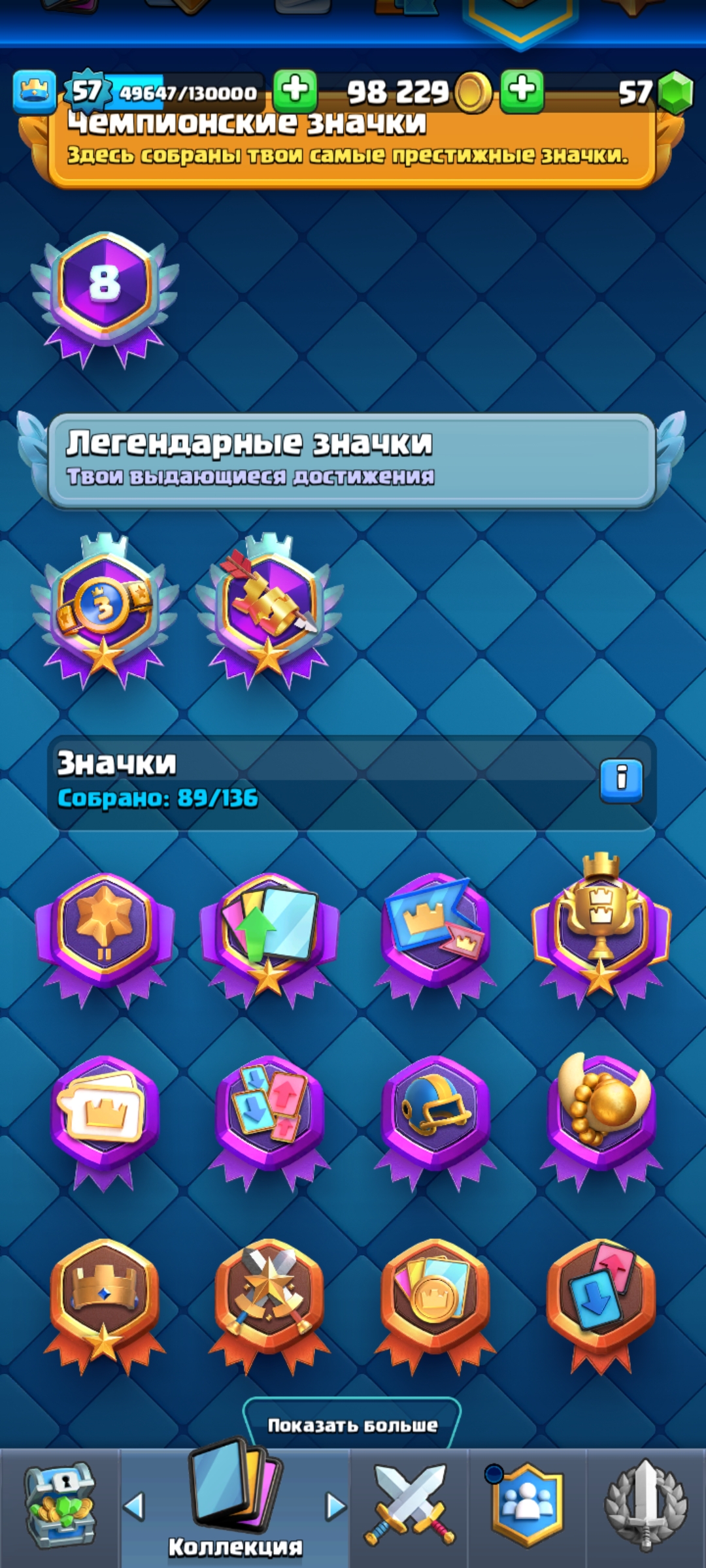This screenshot has height=1568, width=706.
Task: Go to the next collection page arrow
Action: coord(335,1506)
